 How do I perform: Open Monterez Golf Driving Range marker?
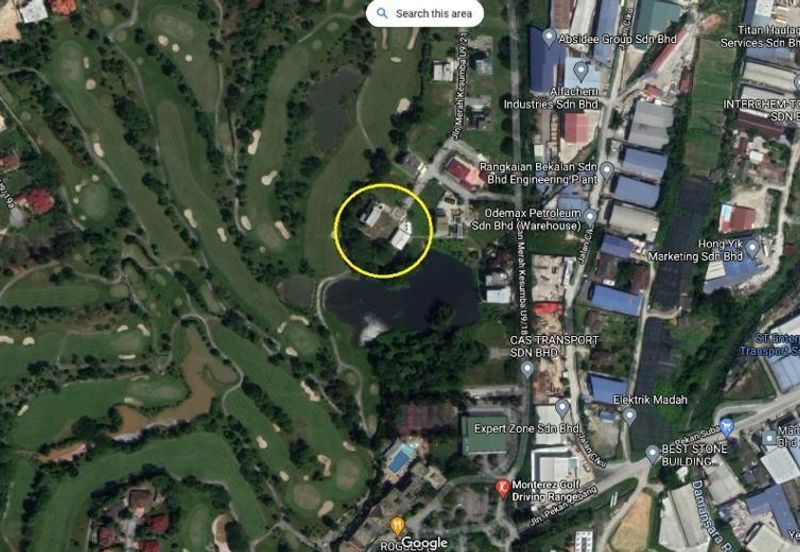coord(505,489)
